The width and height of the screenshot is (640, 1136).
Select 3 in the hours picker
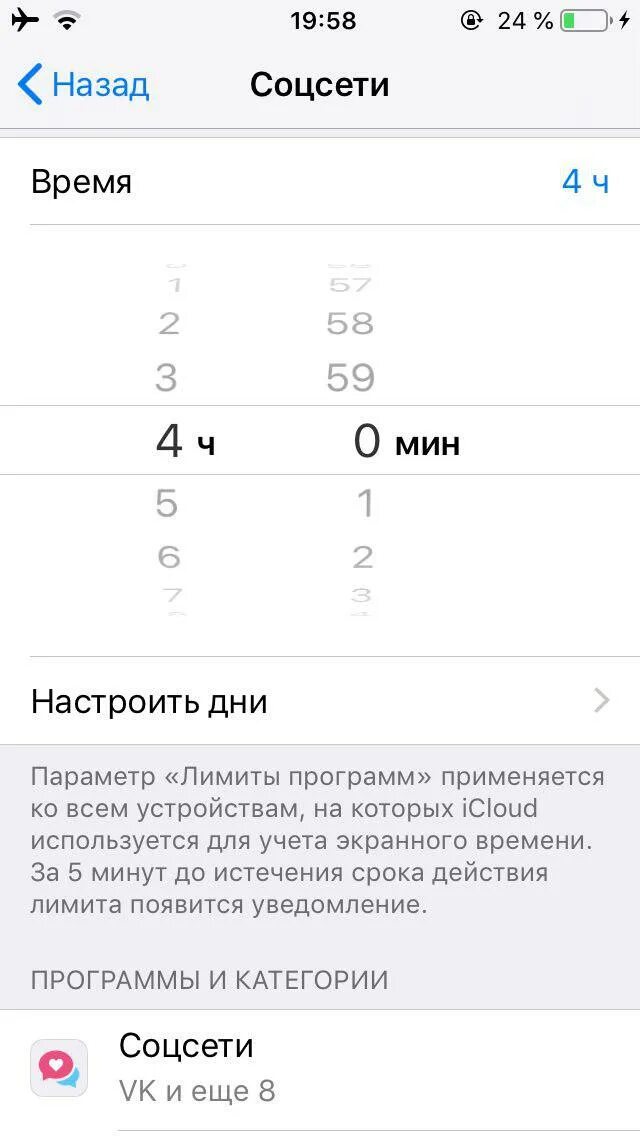point(167,377)
